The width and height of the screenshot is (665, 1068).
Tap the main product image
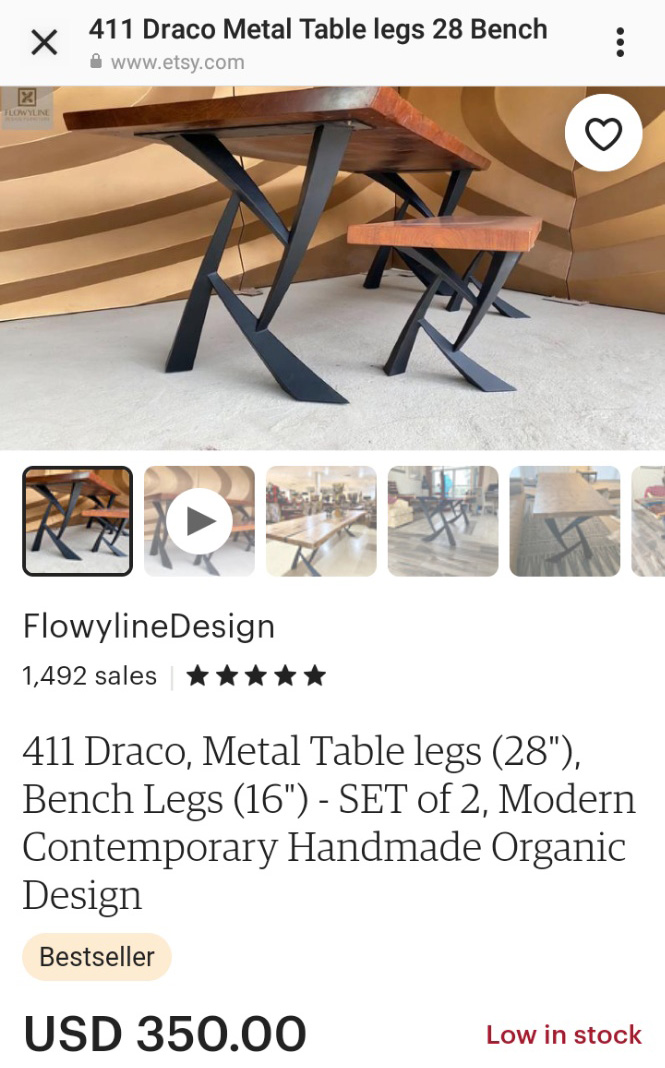click(x=300, y=270)
